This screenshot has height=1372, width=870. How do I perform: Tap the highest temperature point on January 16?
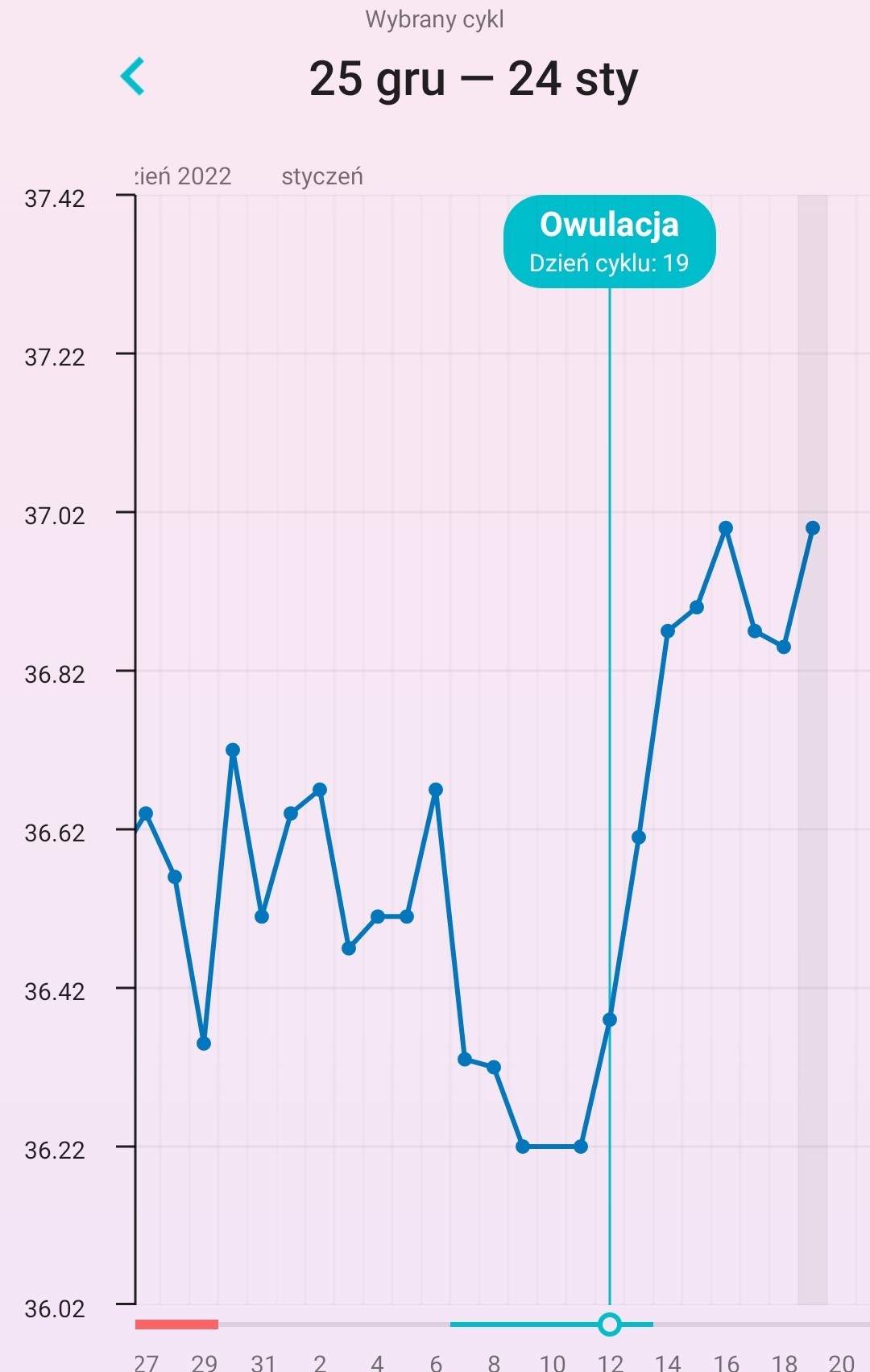(726, 528)
